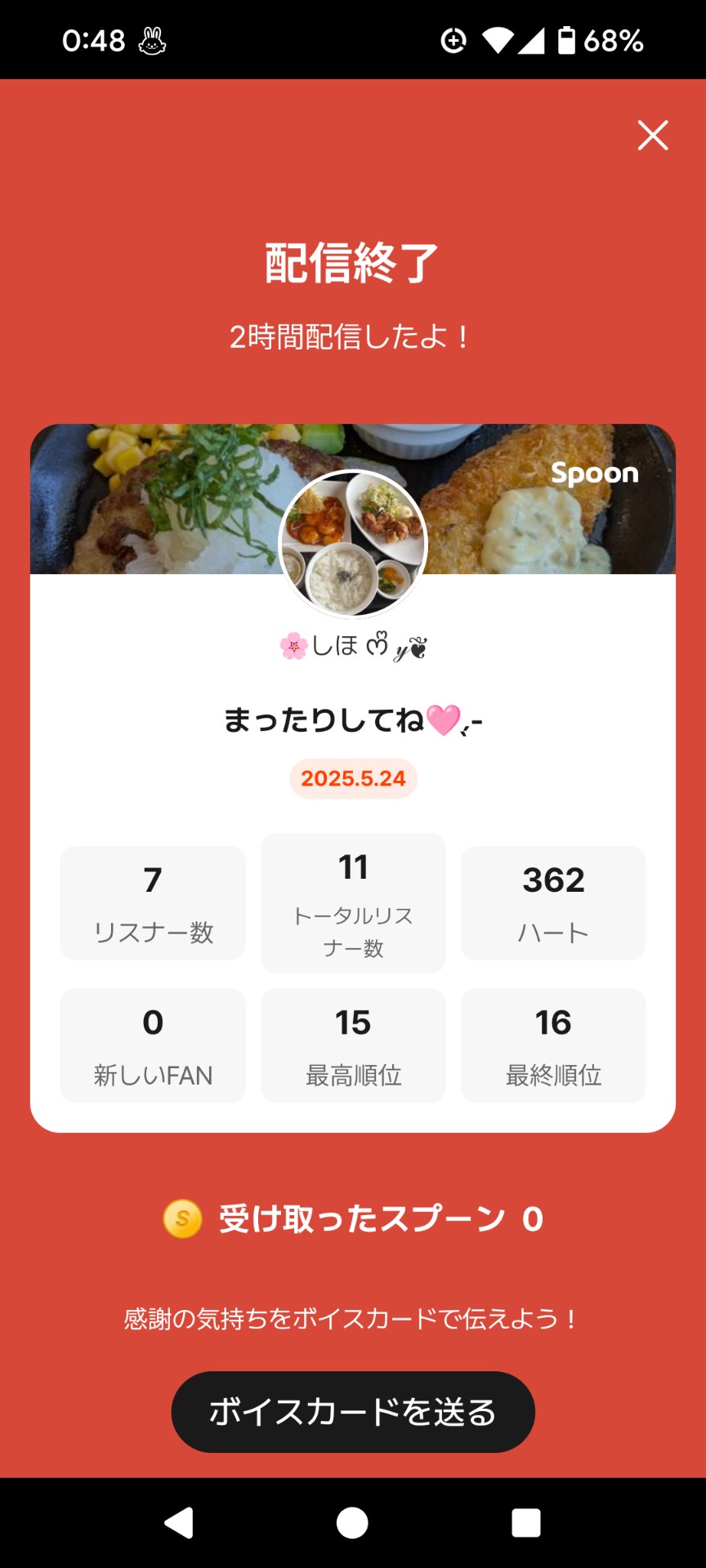The image size is (706, 1568).
Task: Return to the device home screen
Action: click(352, 1523)
